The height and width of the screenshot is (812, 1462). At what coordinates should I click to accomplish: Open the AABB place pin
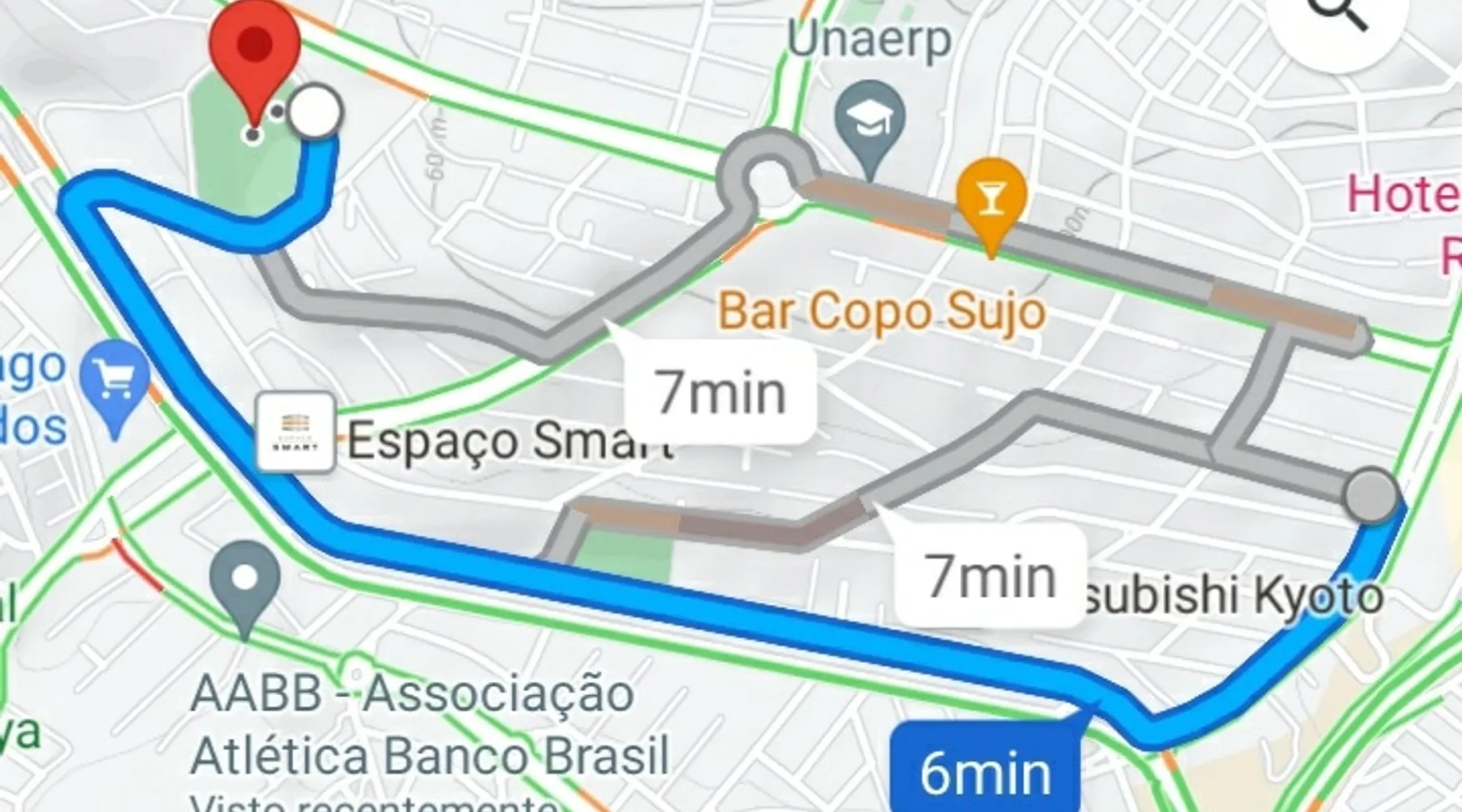point(244,581)
